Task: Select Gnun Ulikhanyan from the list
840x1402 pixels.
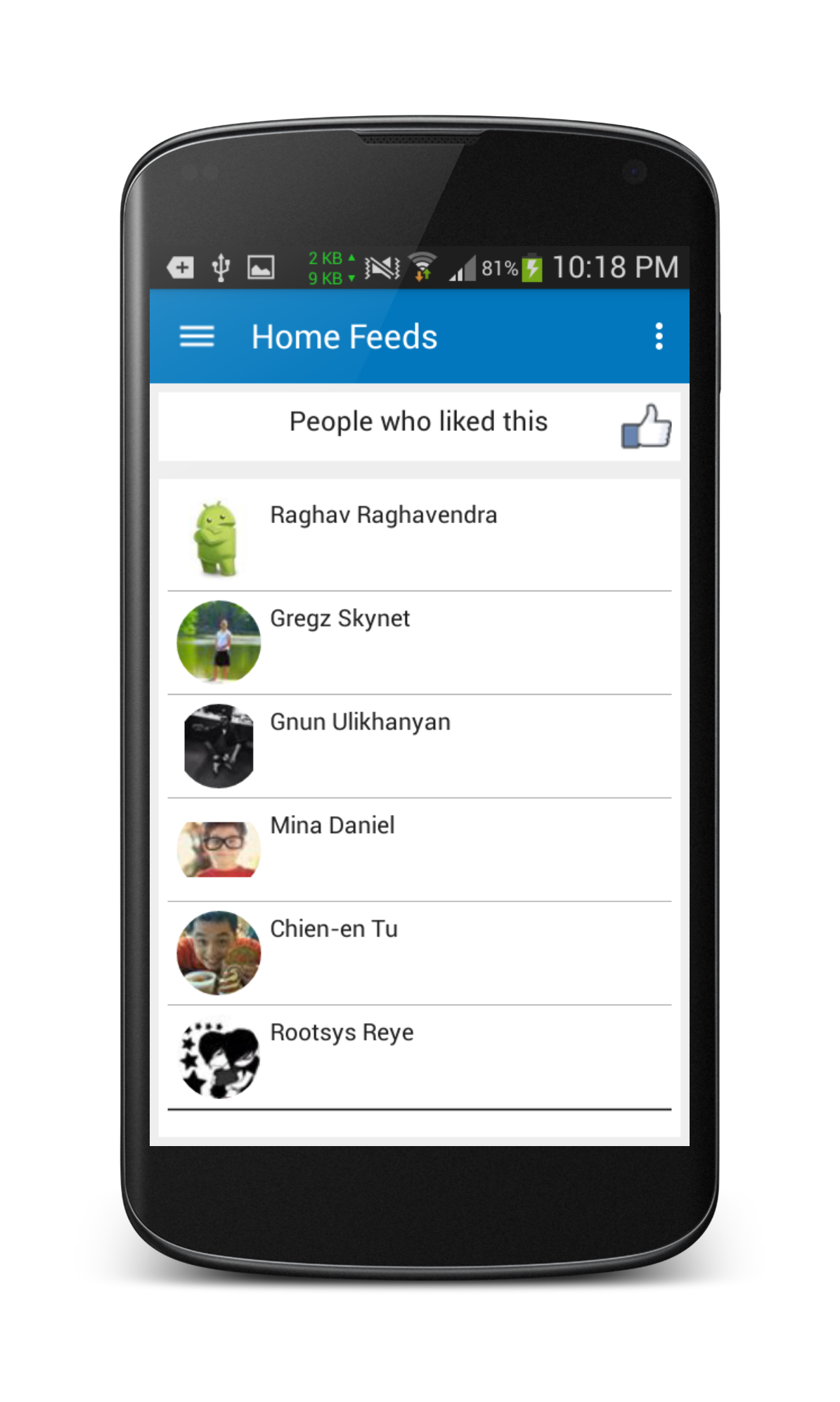Action: (360, 722)
